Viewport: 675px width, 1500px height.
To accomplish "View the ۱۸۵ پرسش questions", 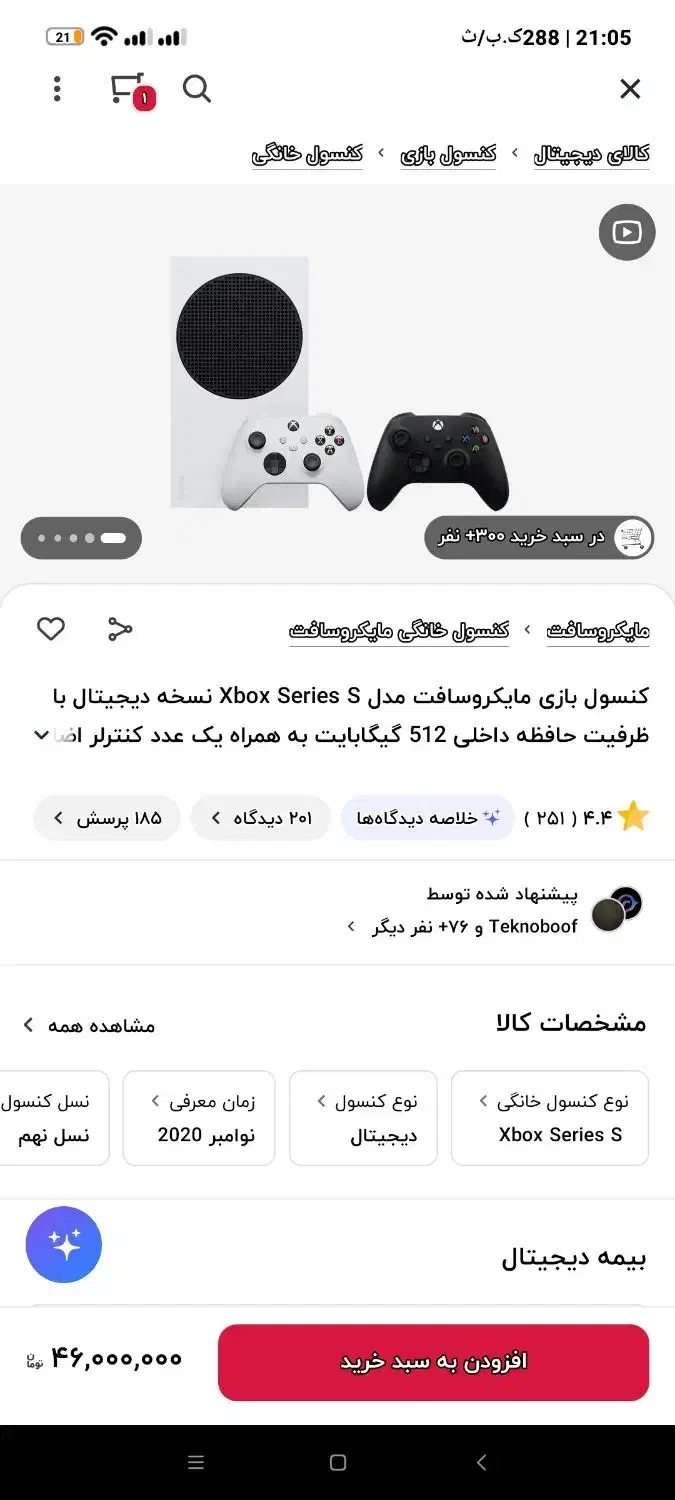I will [107, 818].
